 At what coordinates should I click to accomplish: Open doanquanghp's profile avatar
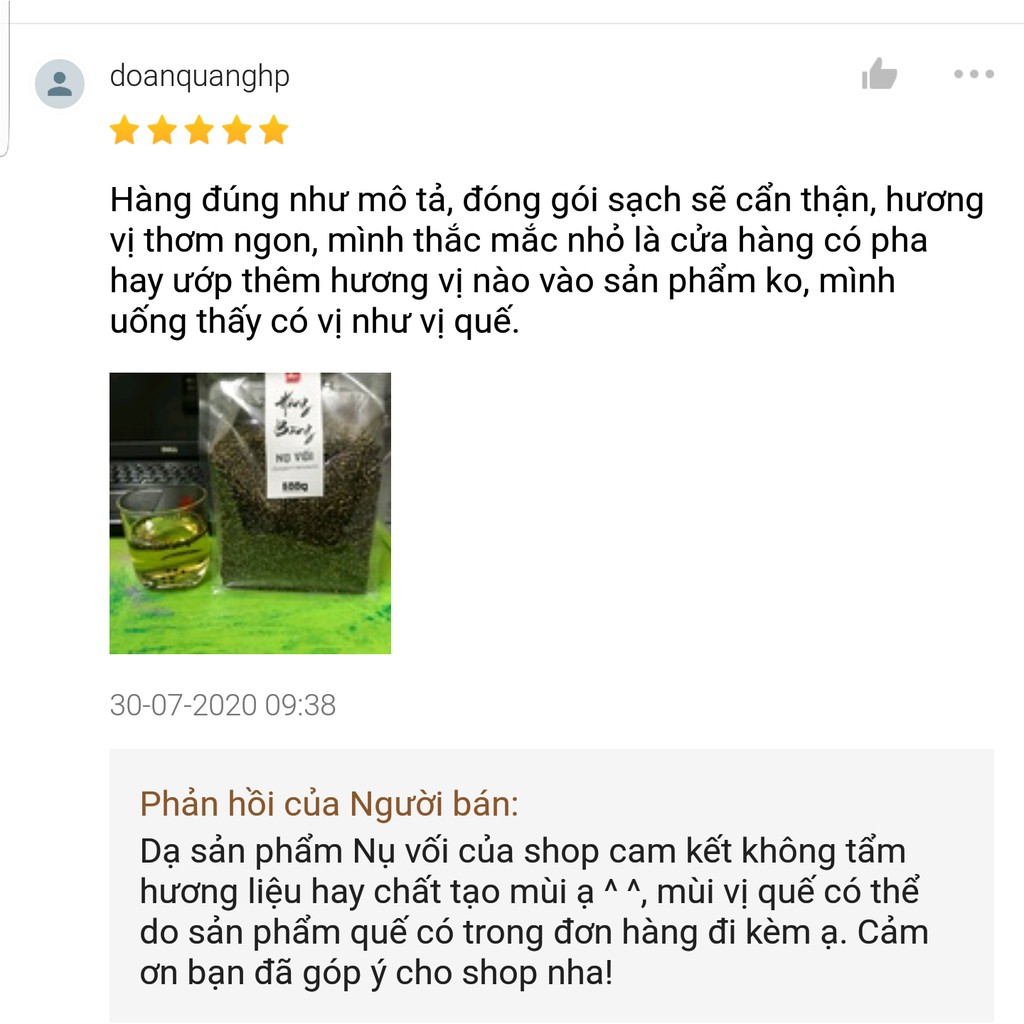tap(60, 83)
